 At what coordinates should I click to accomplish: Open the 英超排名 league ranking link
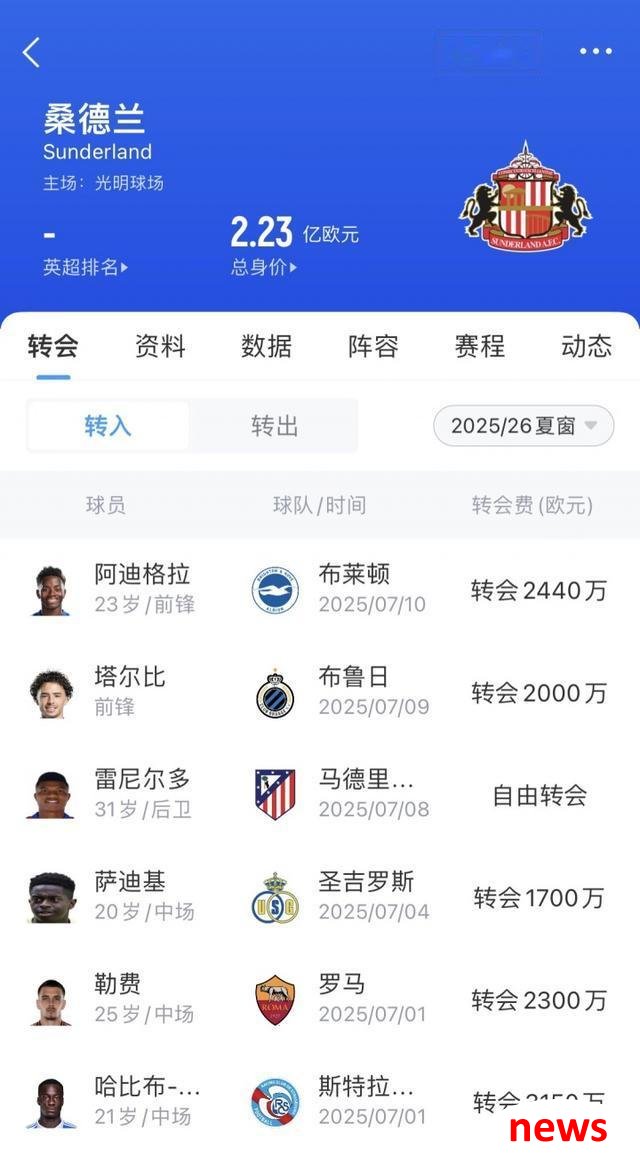click(85, 267)
